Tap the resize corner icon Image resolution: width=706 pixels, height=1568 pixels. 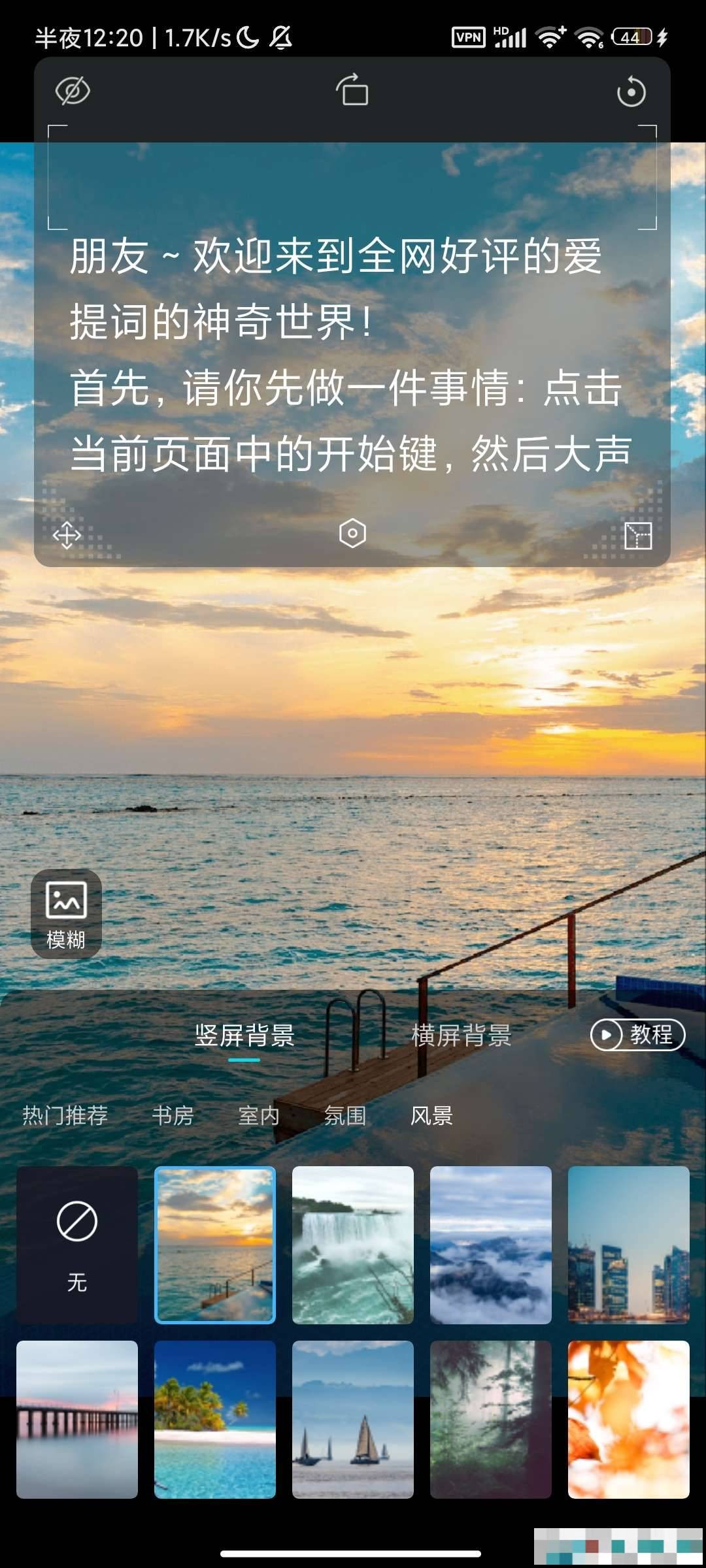tap(637, 536)
